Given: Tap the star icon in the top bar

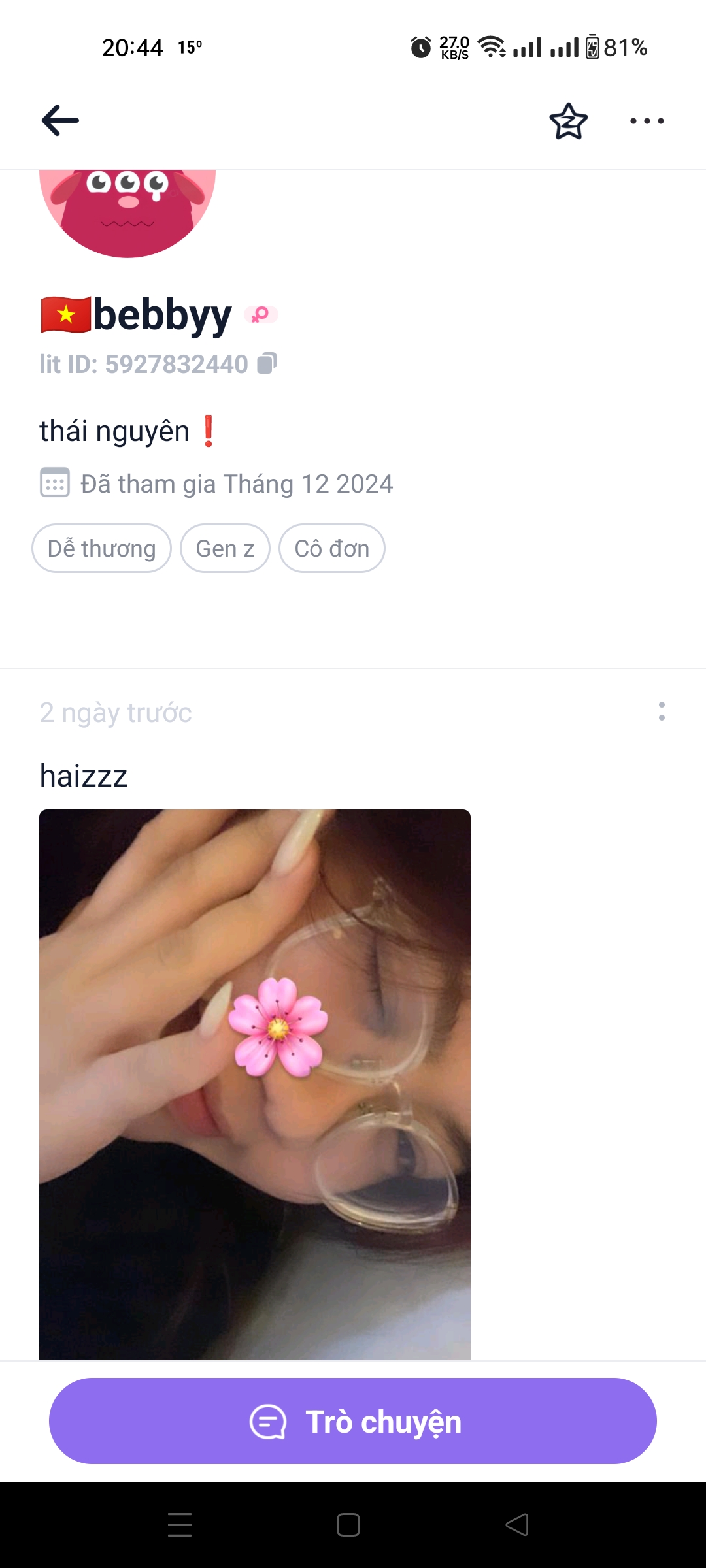Looking at the screenshot, I should pos(568,122).
